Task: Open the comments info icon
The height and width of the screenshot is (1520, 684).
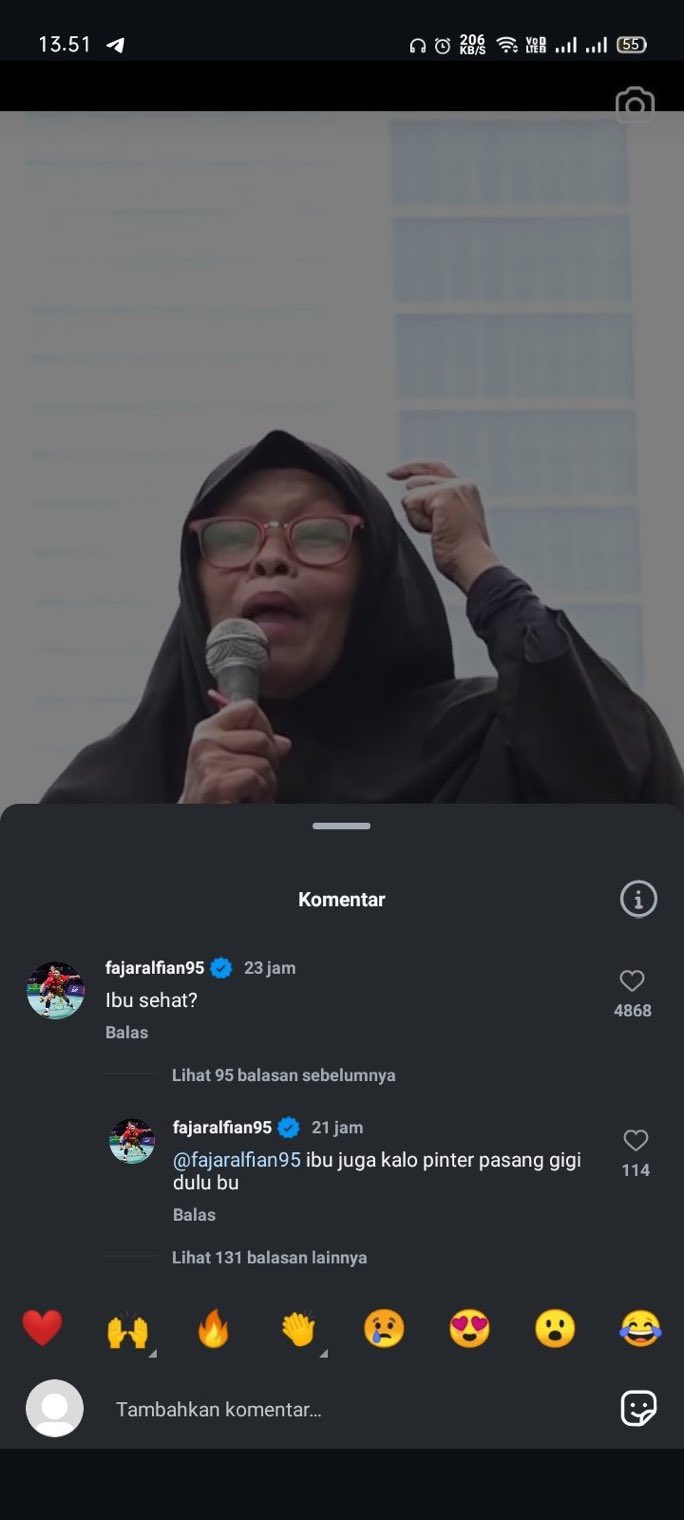Action: 638,898
